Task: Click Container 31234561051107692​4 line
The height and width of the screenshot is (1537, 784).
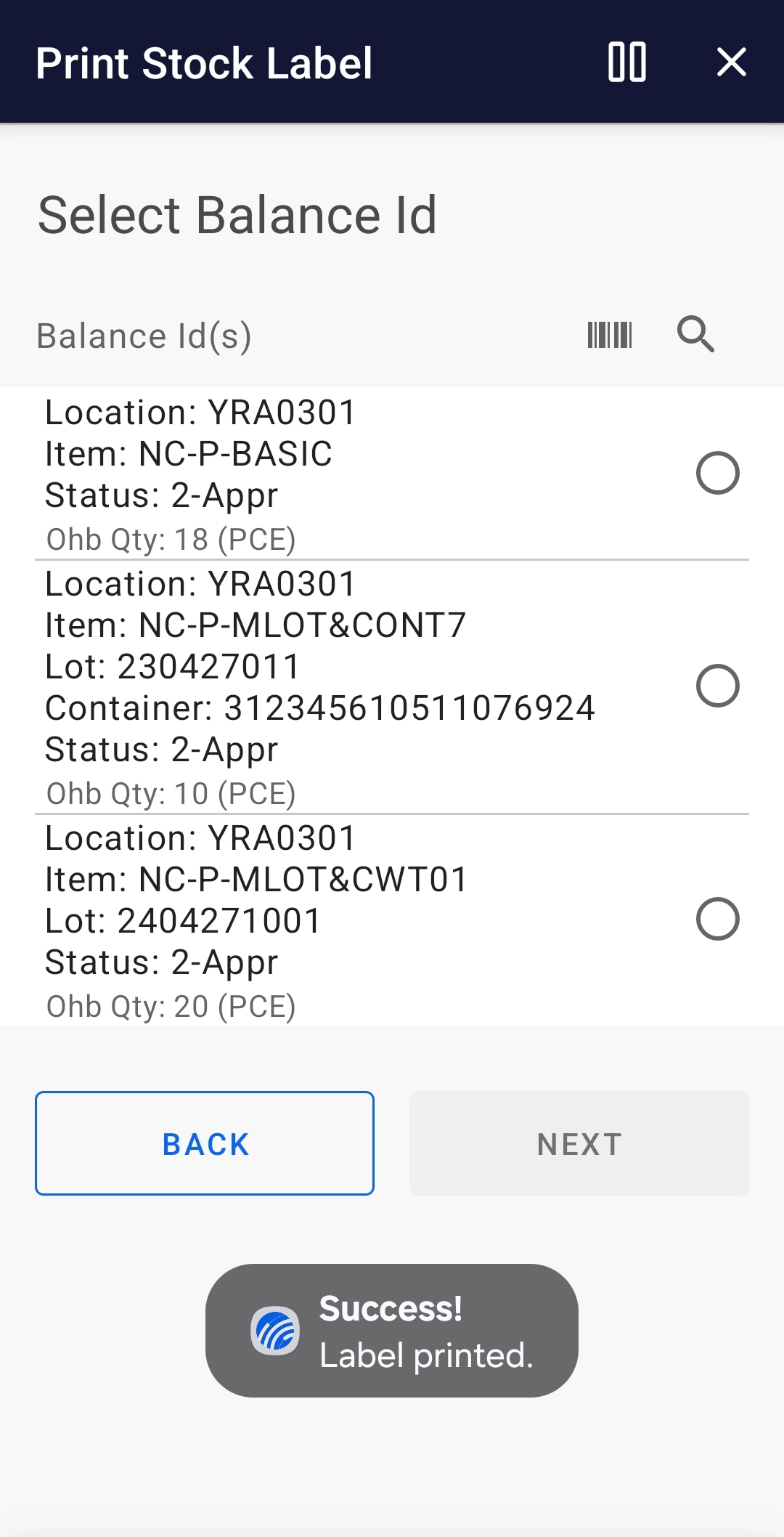Action: coord(322,707)
